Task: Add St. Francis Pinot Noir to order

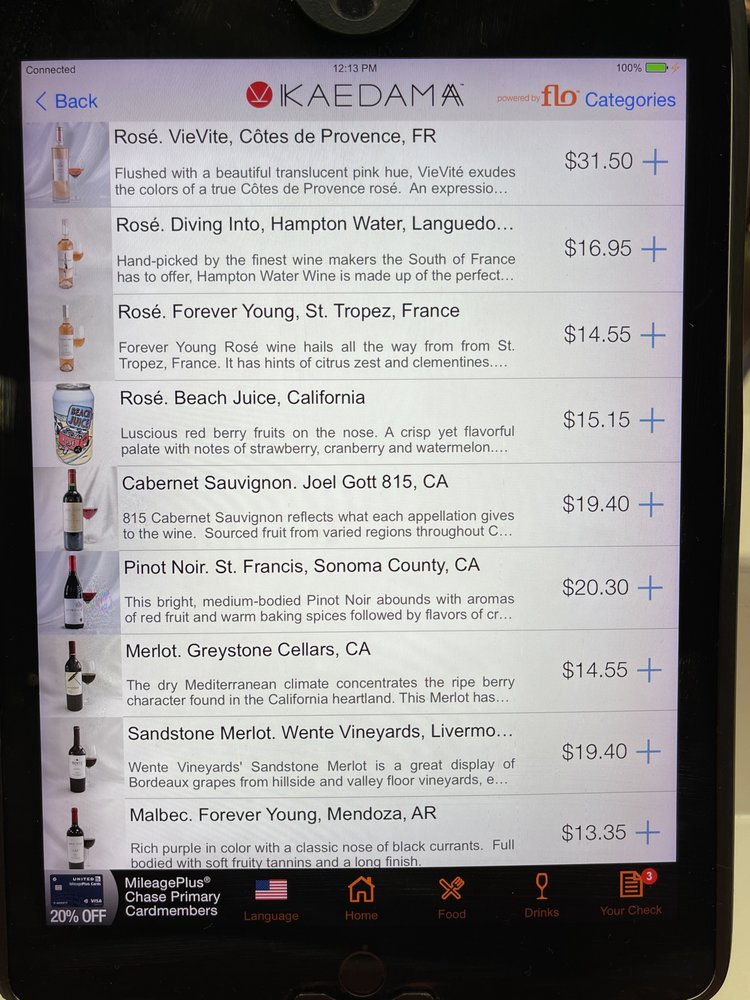Action: point(650,588)
